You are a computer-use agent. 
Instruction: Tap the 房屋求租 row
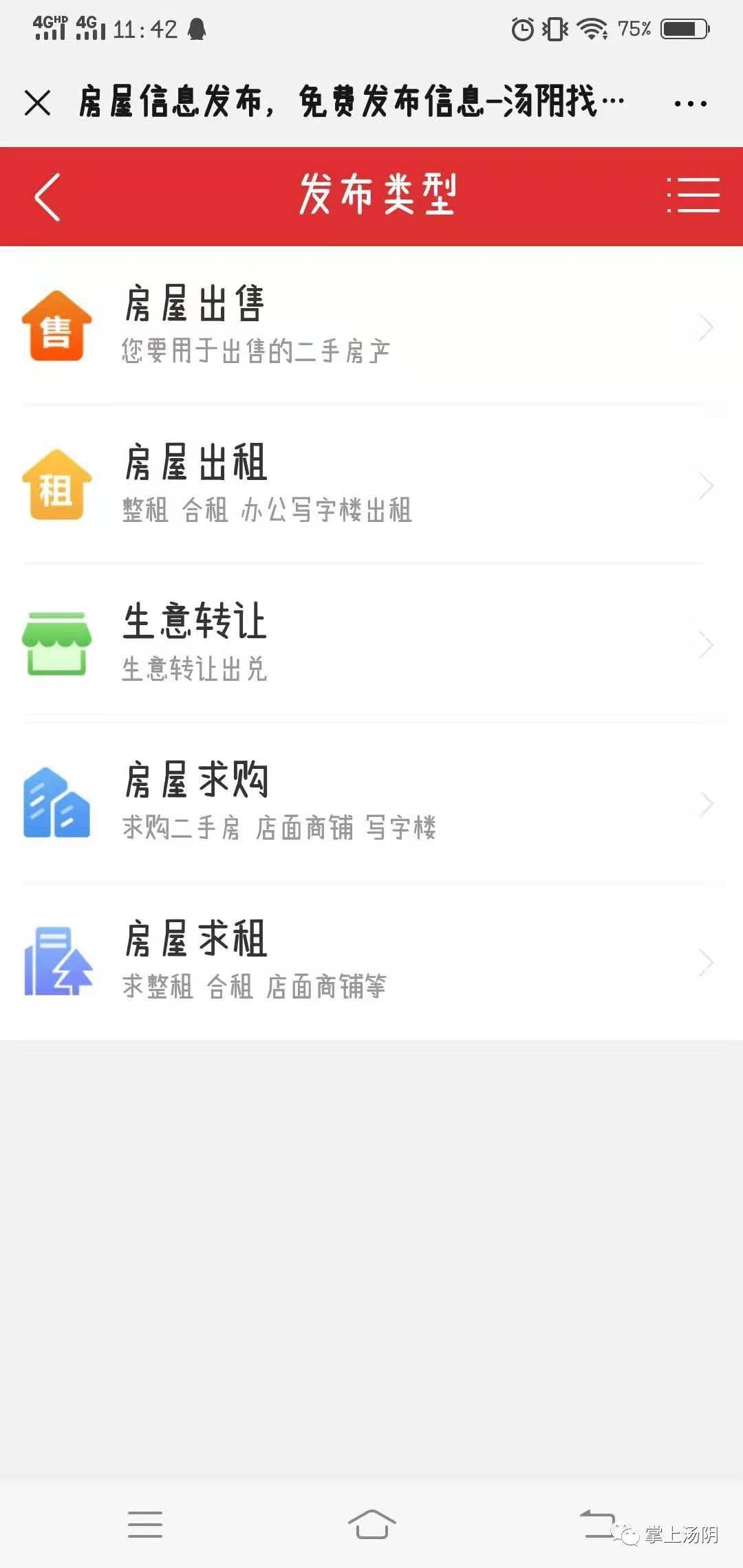point(371,961)
